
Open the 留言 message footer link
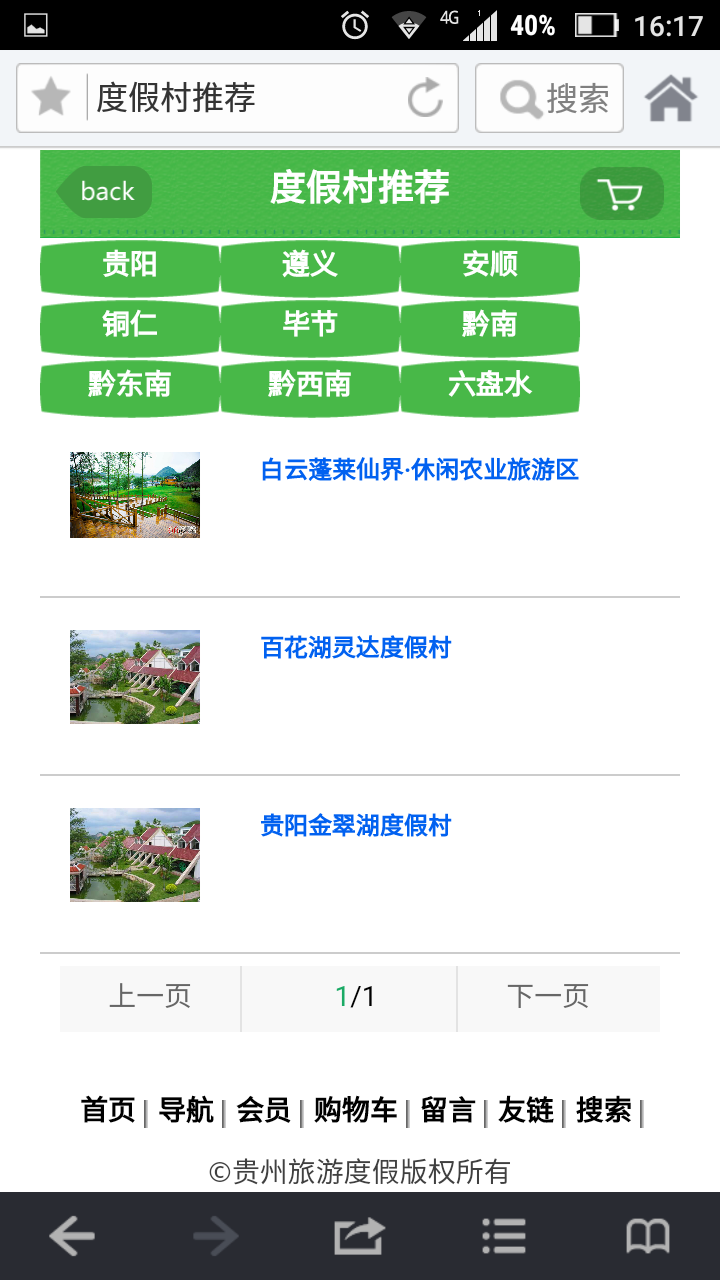pyautogui.click(x=447, y=1110)
